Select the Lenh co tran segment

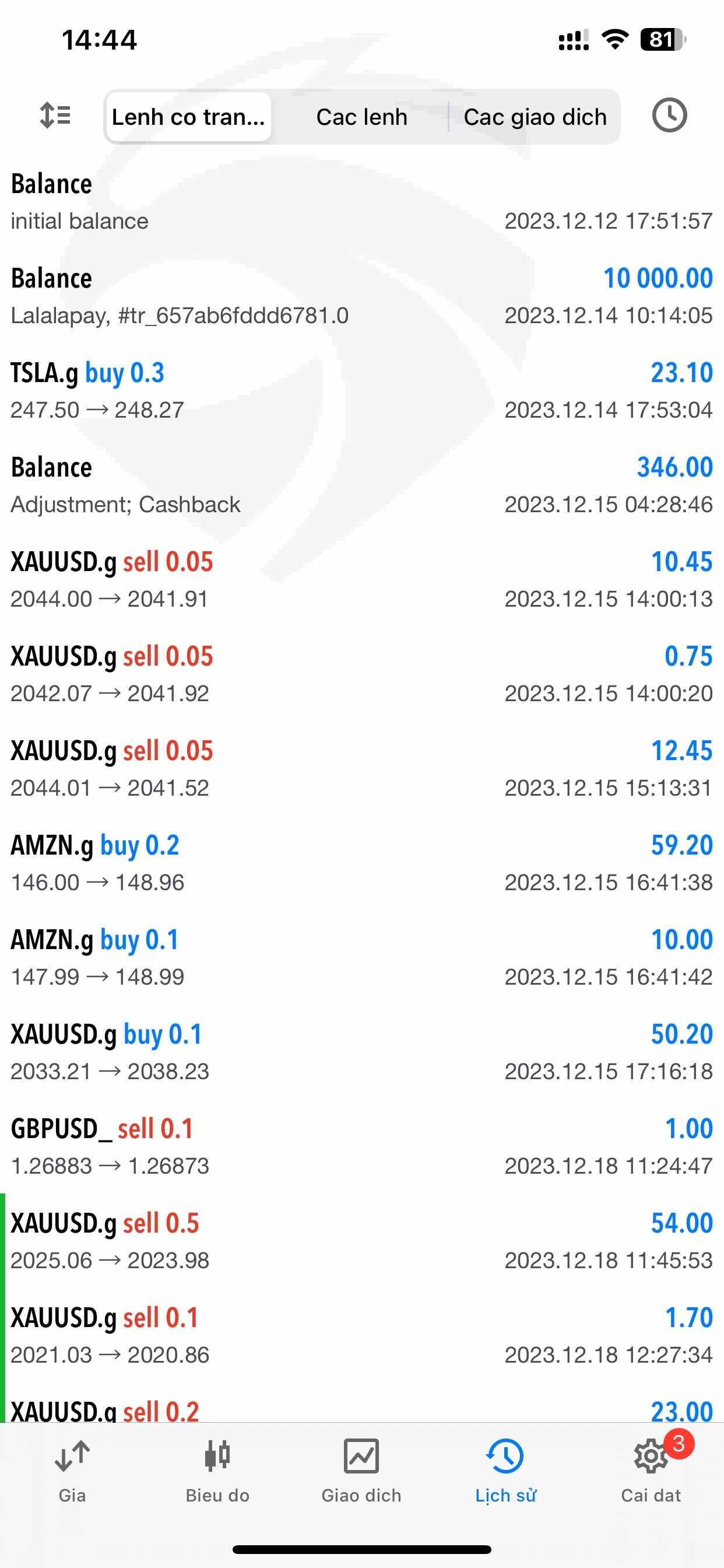[189, 117]
